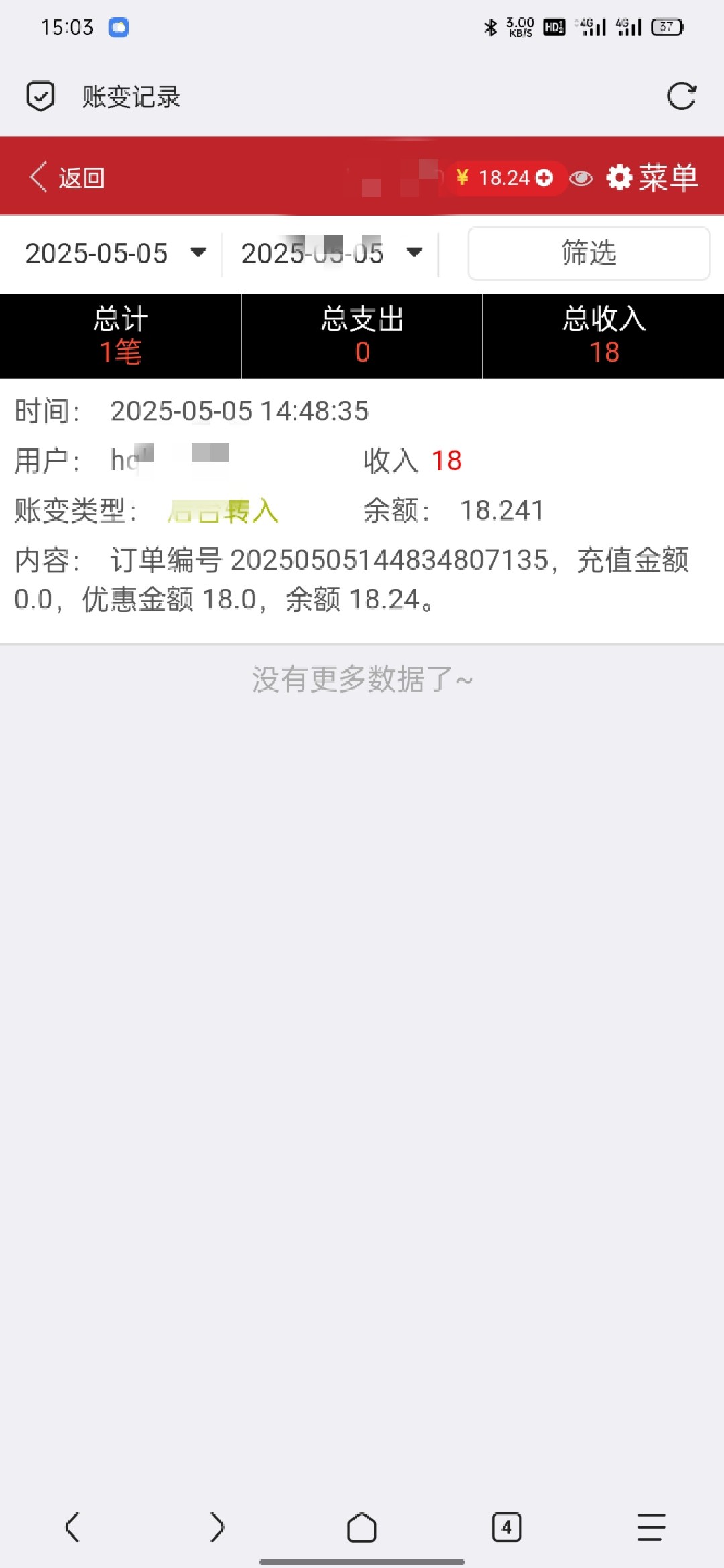Add funds via the ¥18.24 plus icon
724x1568 pixels.
pyautogui.click(x=544, y=178)
